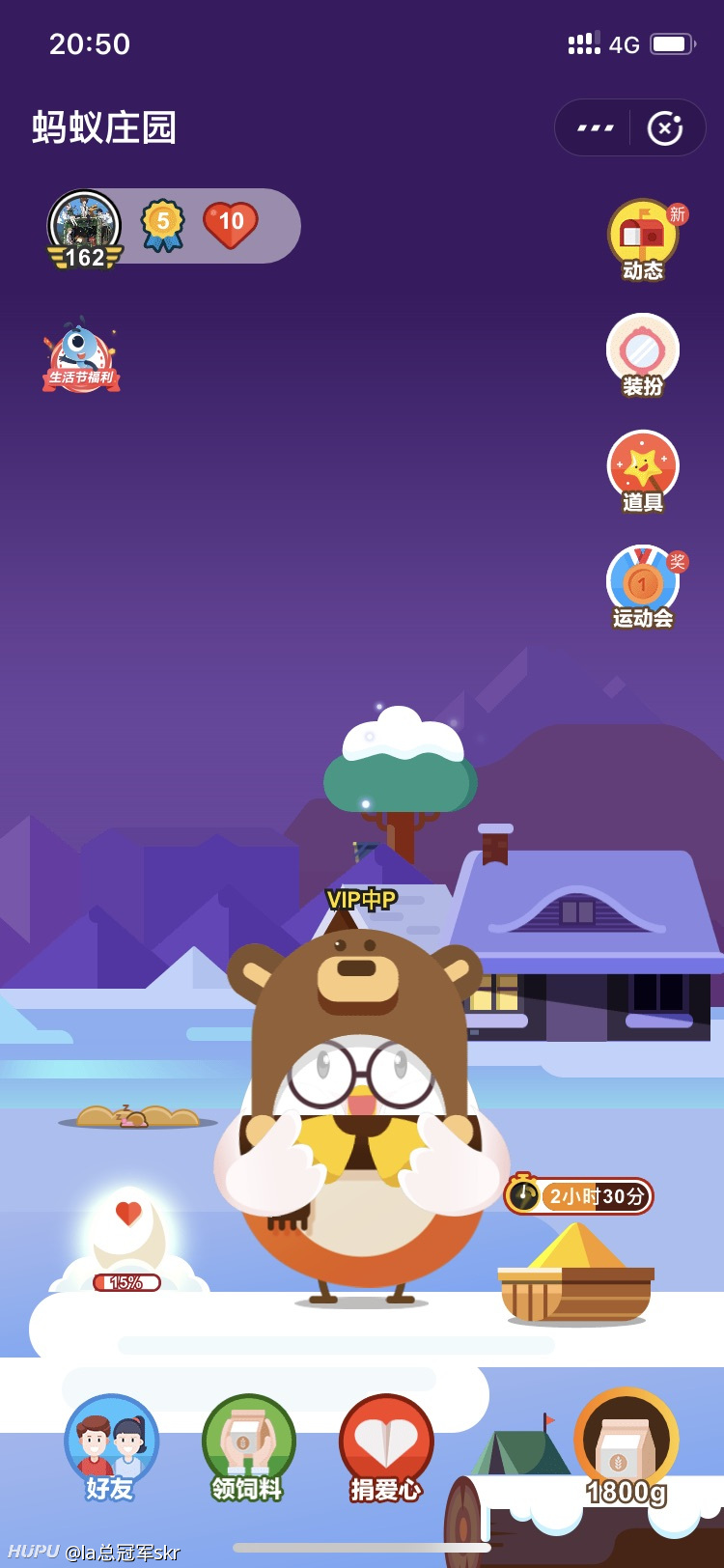
Task: Open the 道具 props section
Action: click(643, 471)
